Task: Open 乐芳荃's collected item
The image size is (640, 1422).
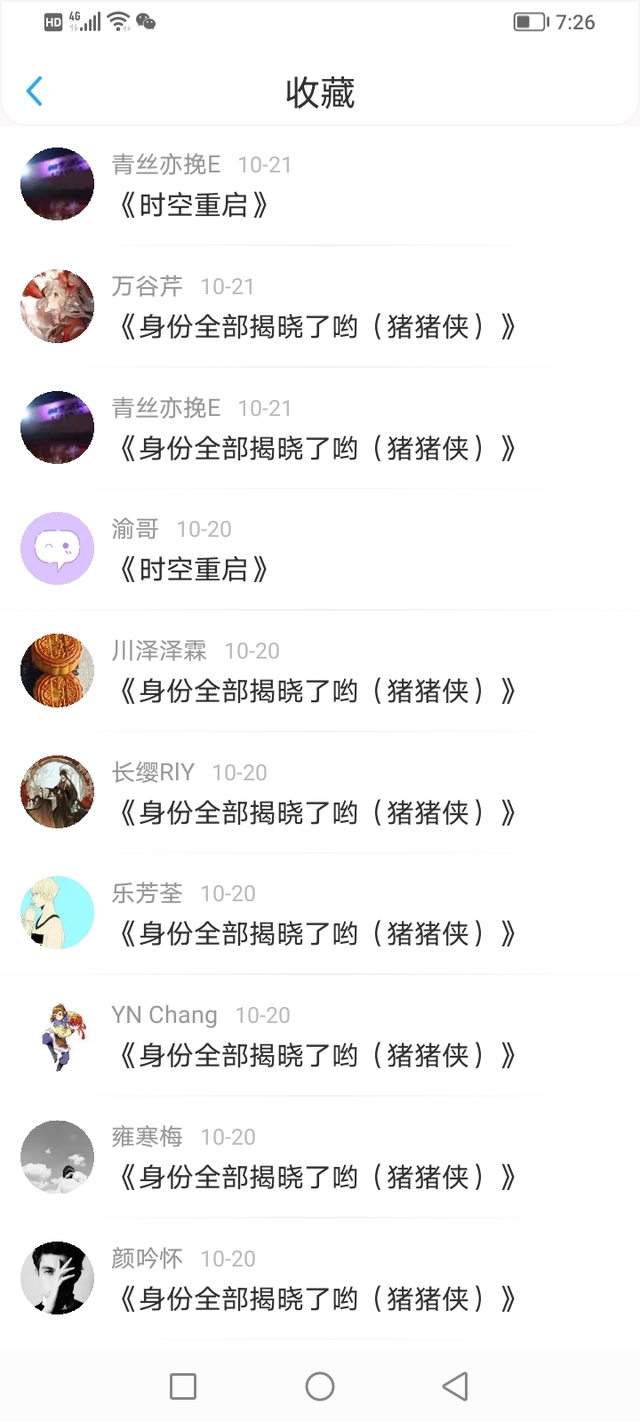Action: pos(316,933)
